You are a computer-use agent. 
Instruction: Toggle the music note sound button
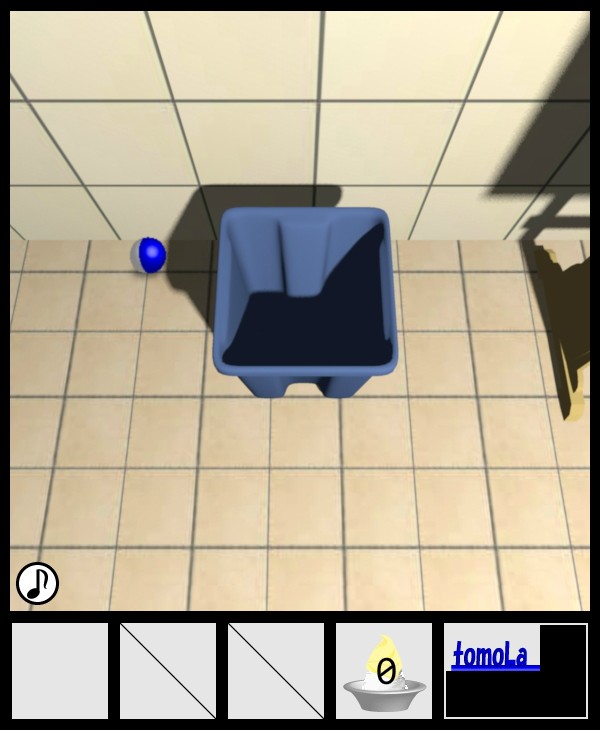(x=37, y=583)
